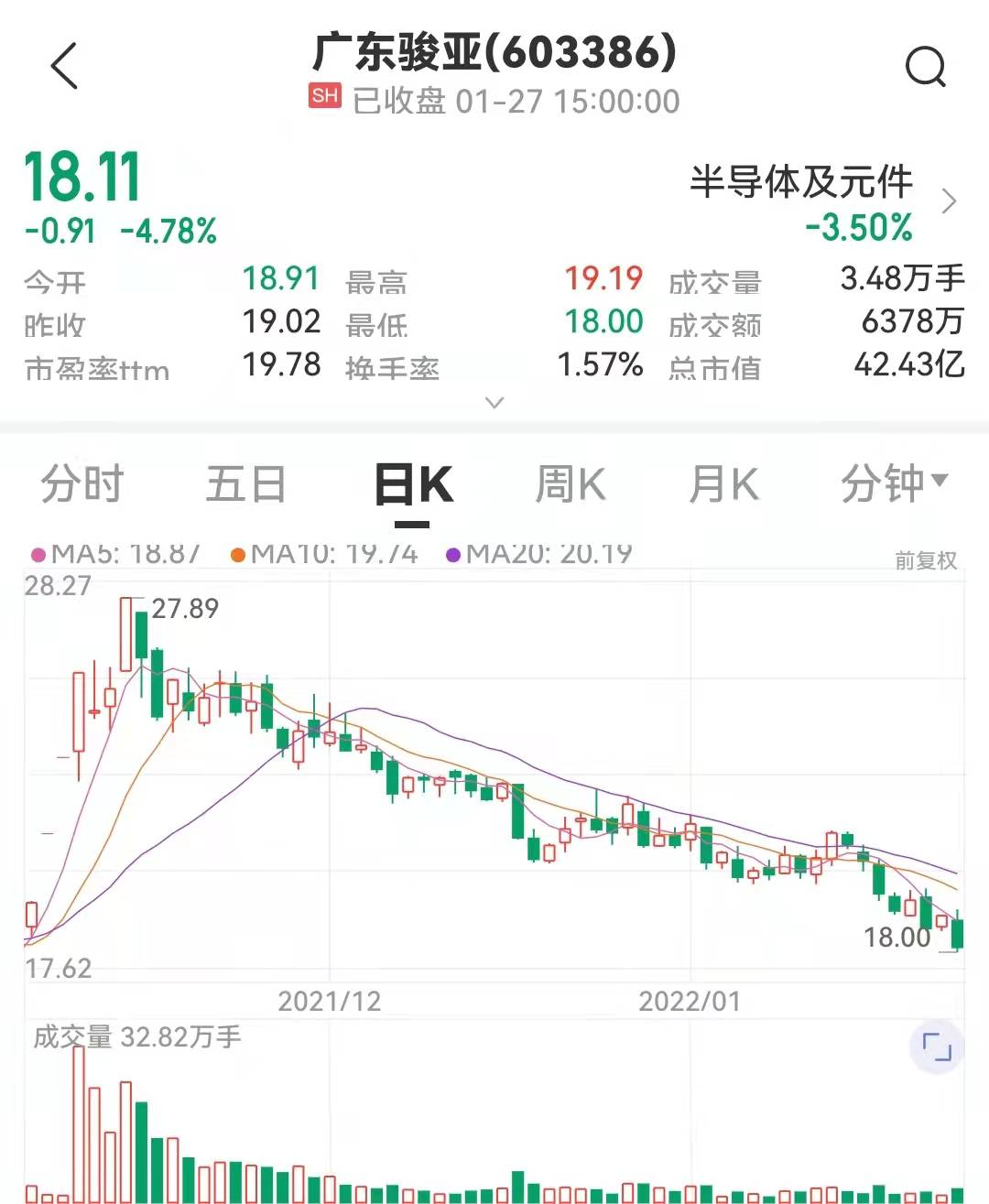Change the 前复权 adjustment setting
The image size is (989, 1204).
925,560
